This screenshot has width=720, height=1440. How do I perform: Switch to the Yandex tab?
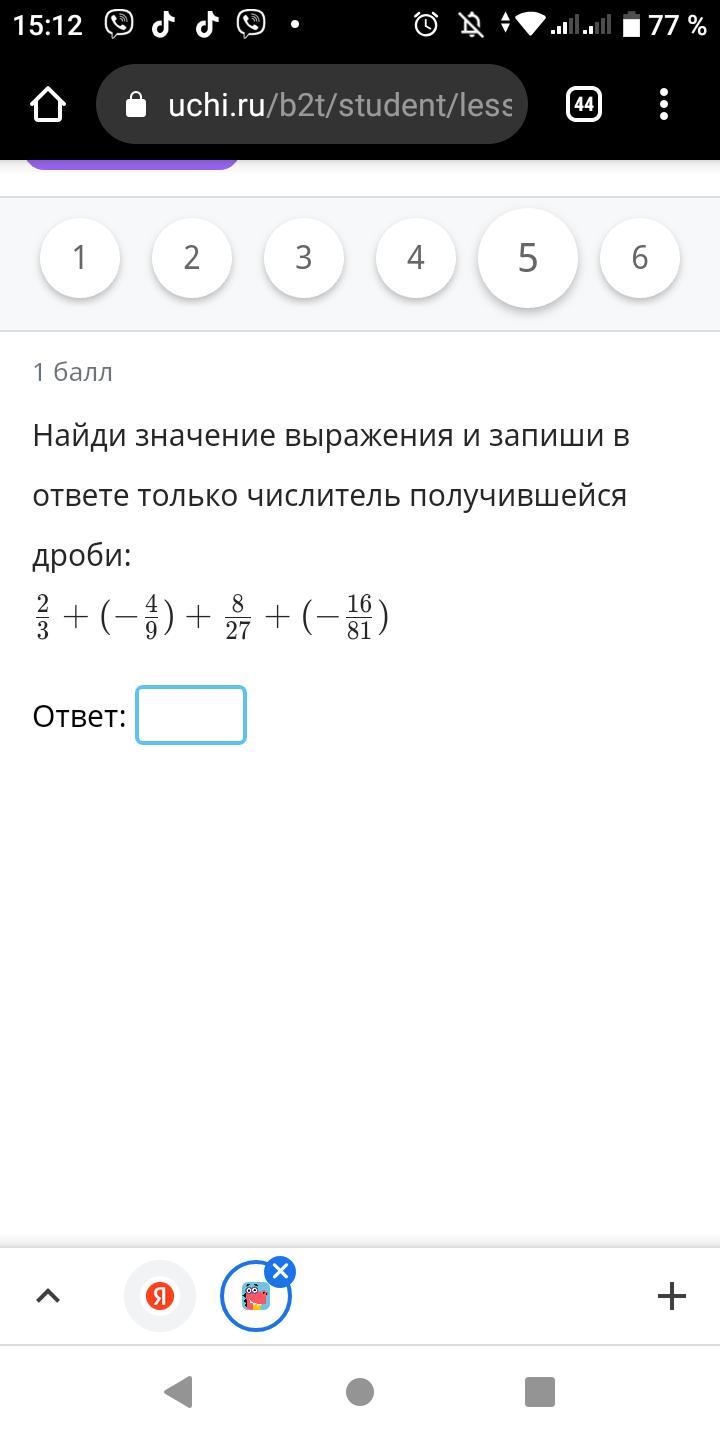click(160, 1296)
